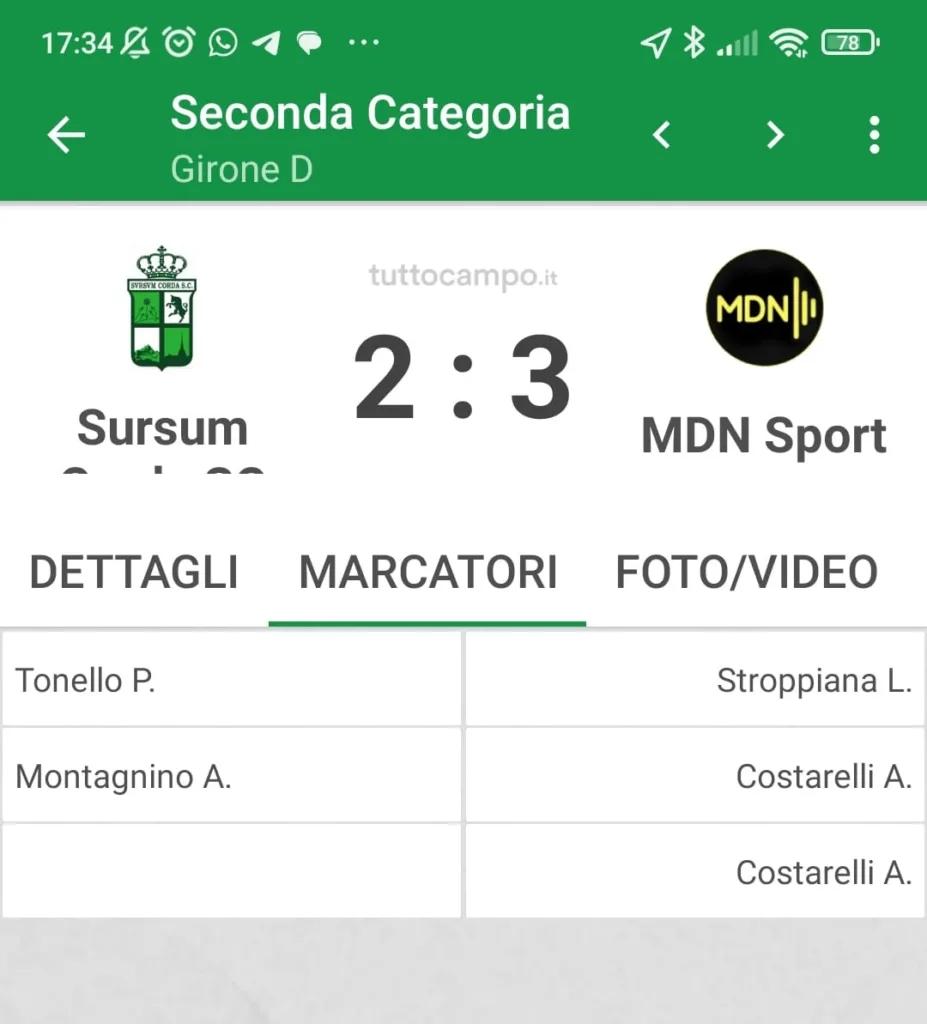This screenshot has height=1024, width=927.
Task: Select the Marcatori tab
Action: click(428, 573)
